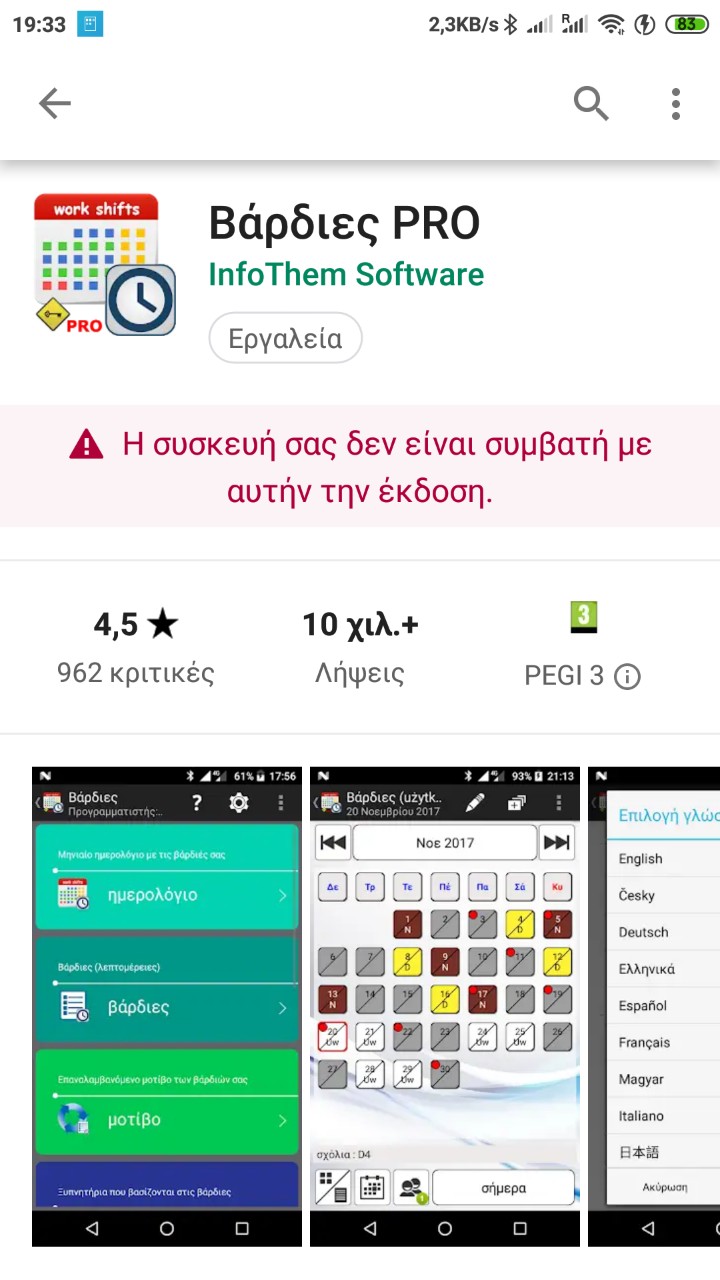This screenshot has width=720, height=1280.
Task: Open the Νοε 2017 calendar screenshot
Action: [444, 1005]
